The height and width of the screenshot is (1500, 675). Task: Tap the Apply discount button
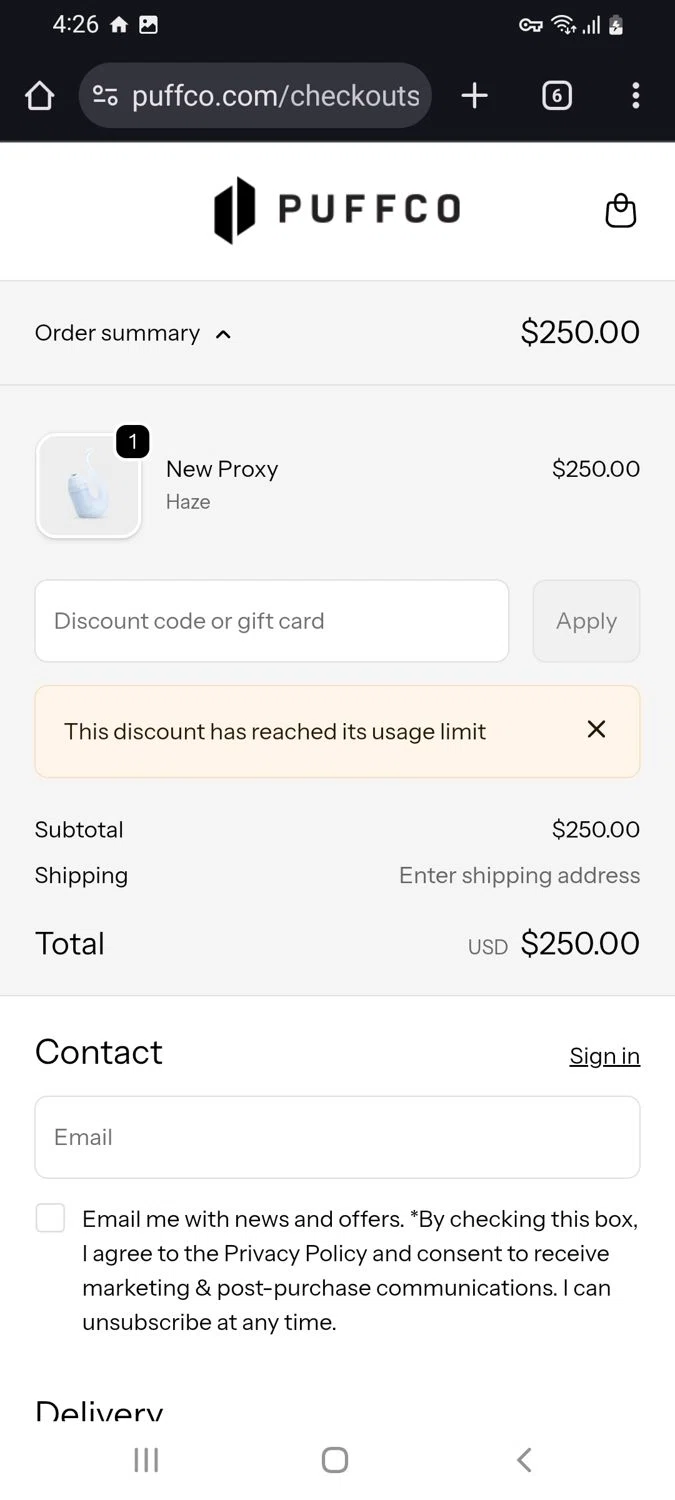pos(586,621)
